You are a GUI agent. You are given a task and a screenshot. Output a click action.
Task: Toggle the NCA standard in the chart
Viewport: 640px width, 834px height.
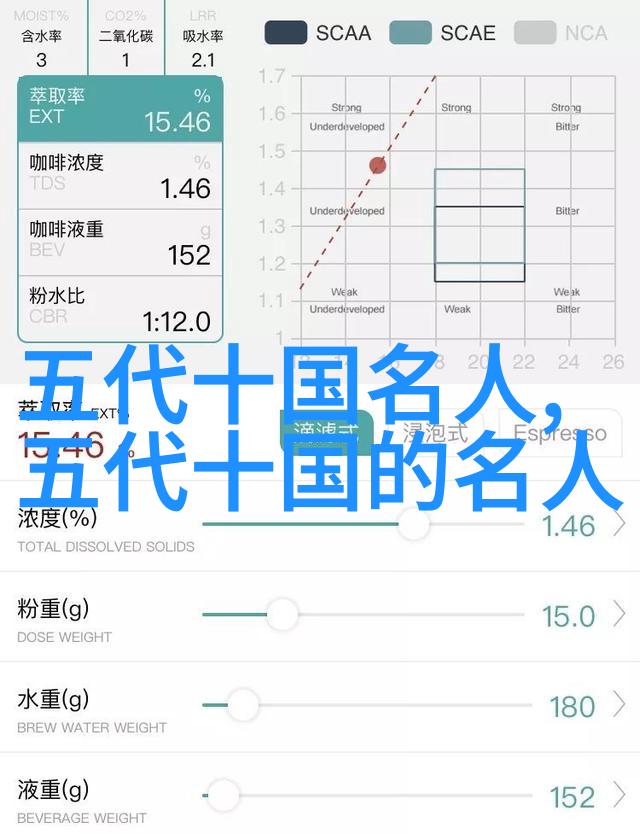(x=563, y=32)
